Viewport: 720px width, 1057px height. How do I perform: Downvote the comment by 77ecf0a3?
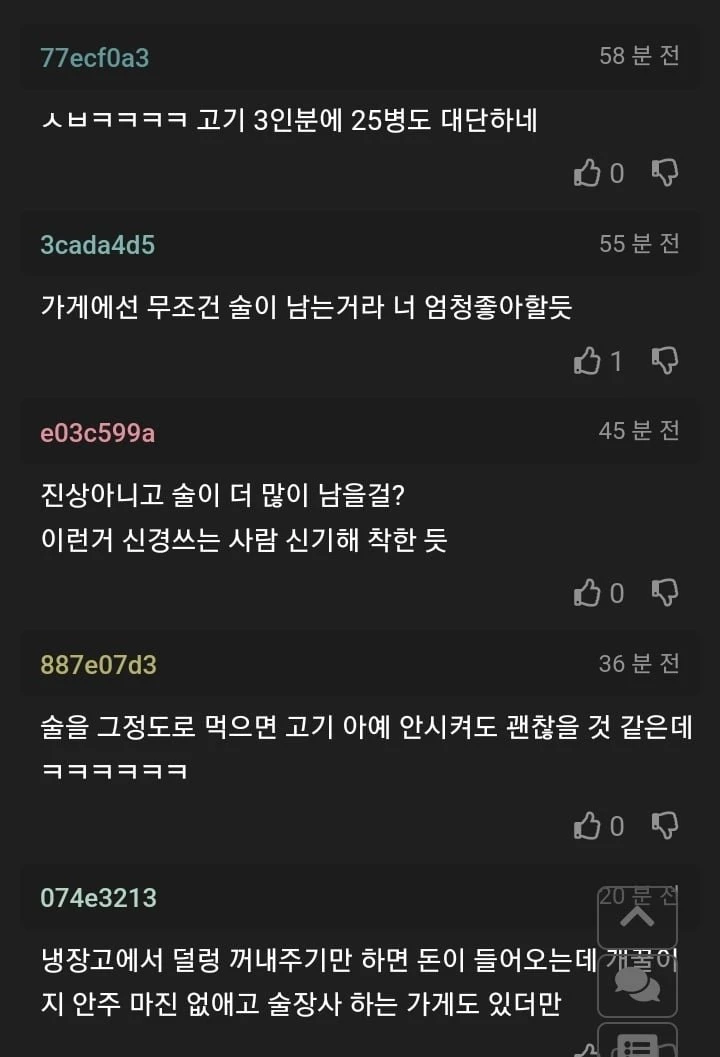(x=665, y=173)
